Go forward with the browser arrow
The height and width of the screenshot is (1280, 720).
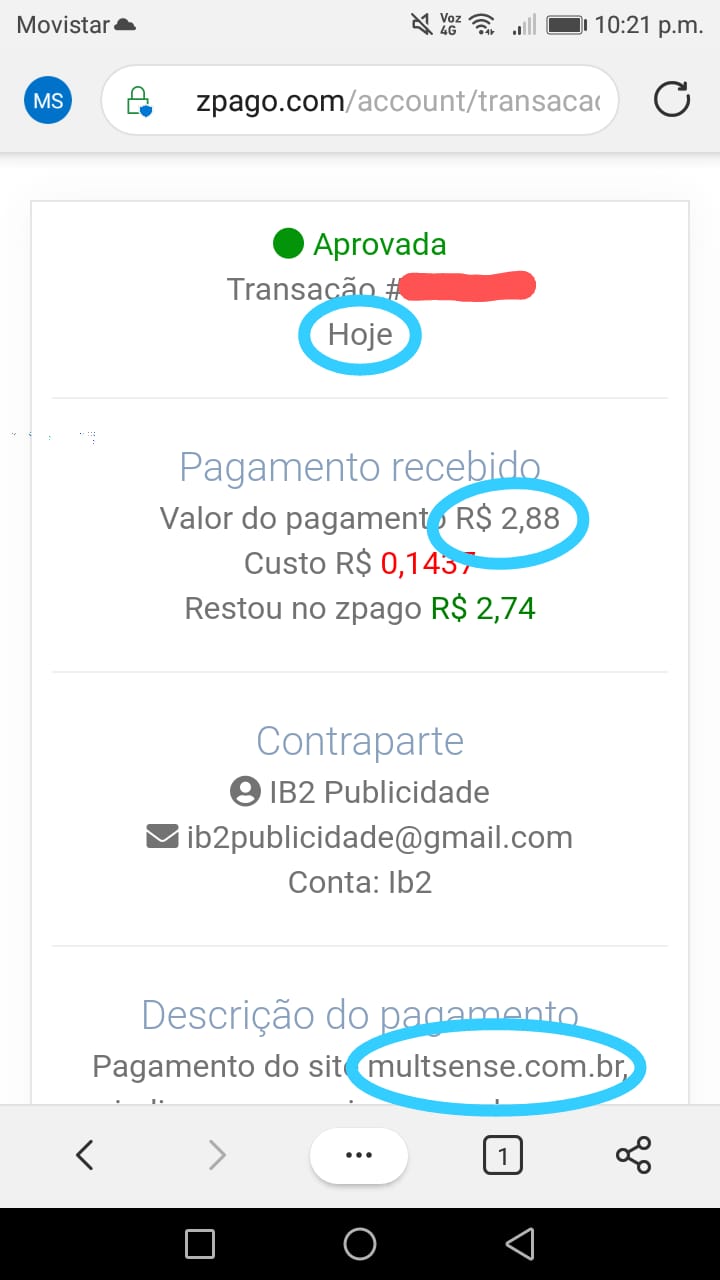coord(217,1156)
